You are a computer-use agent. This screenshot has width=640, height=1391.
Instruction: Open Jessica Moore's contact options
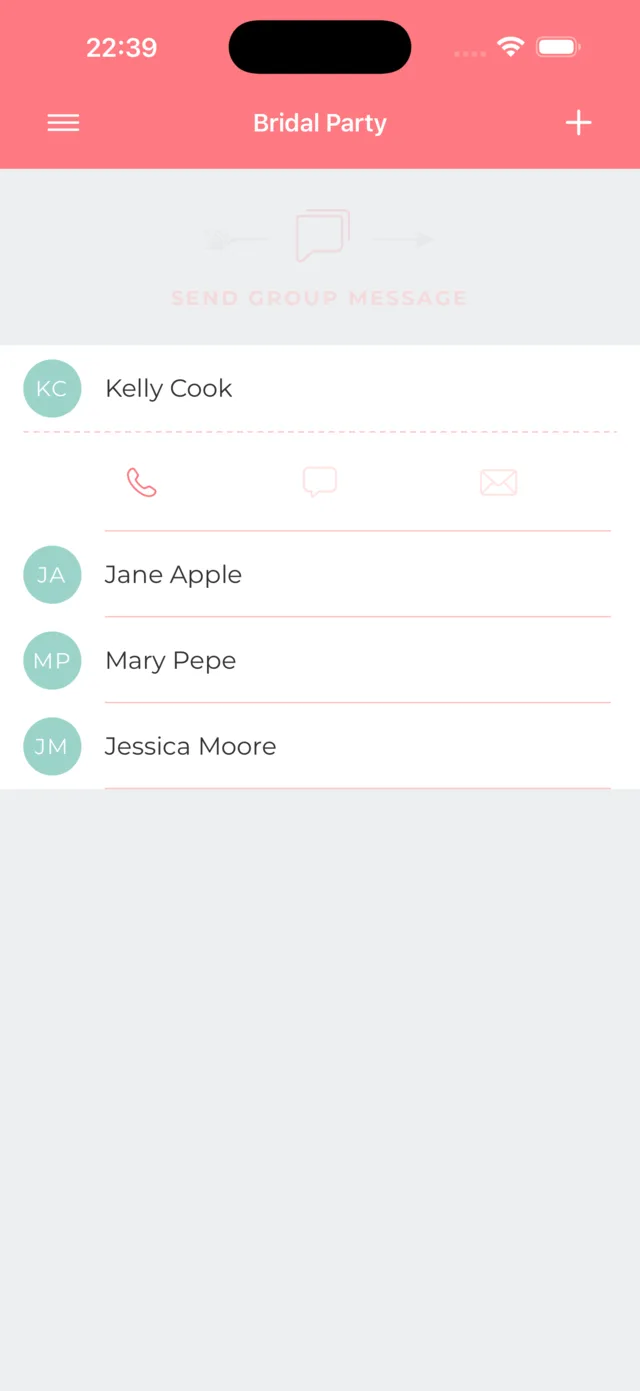(320, 747)
